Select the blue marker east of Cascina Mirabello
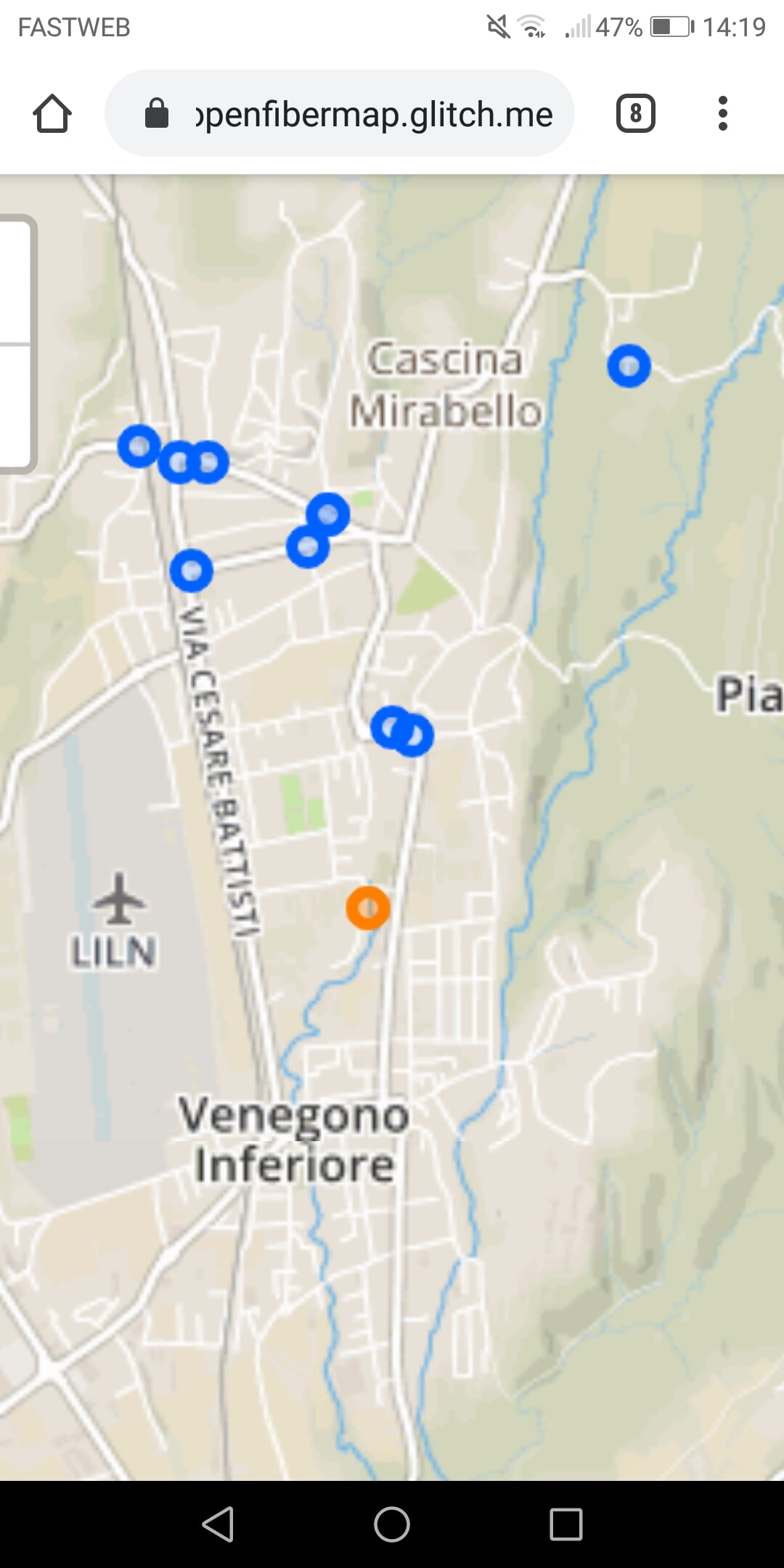The image size is (784, 1568). click(x=629, y=365)
